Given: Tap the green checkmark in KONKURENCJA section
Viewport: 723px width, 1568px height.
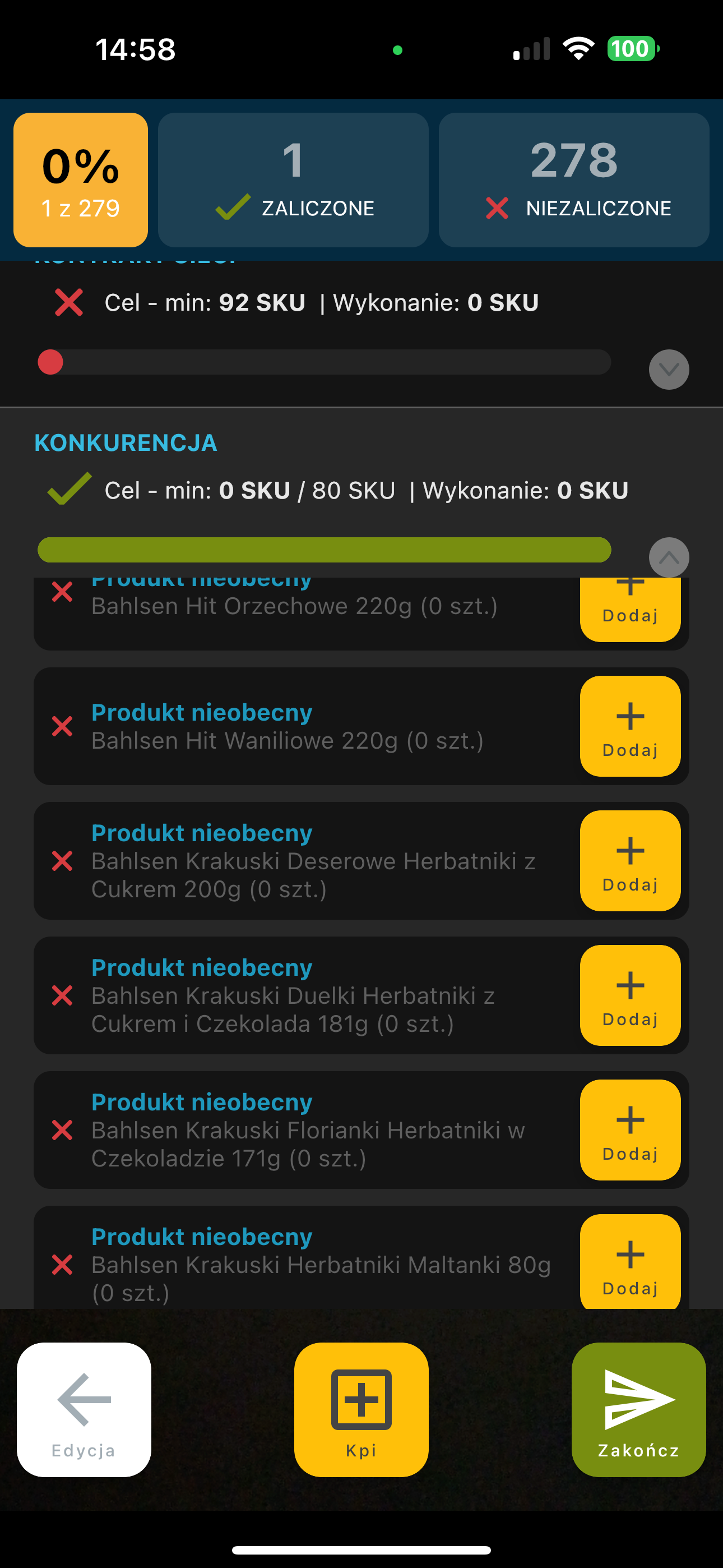Looking at the screenshot, I should [68, 487].
